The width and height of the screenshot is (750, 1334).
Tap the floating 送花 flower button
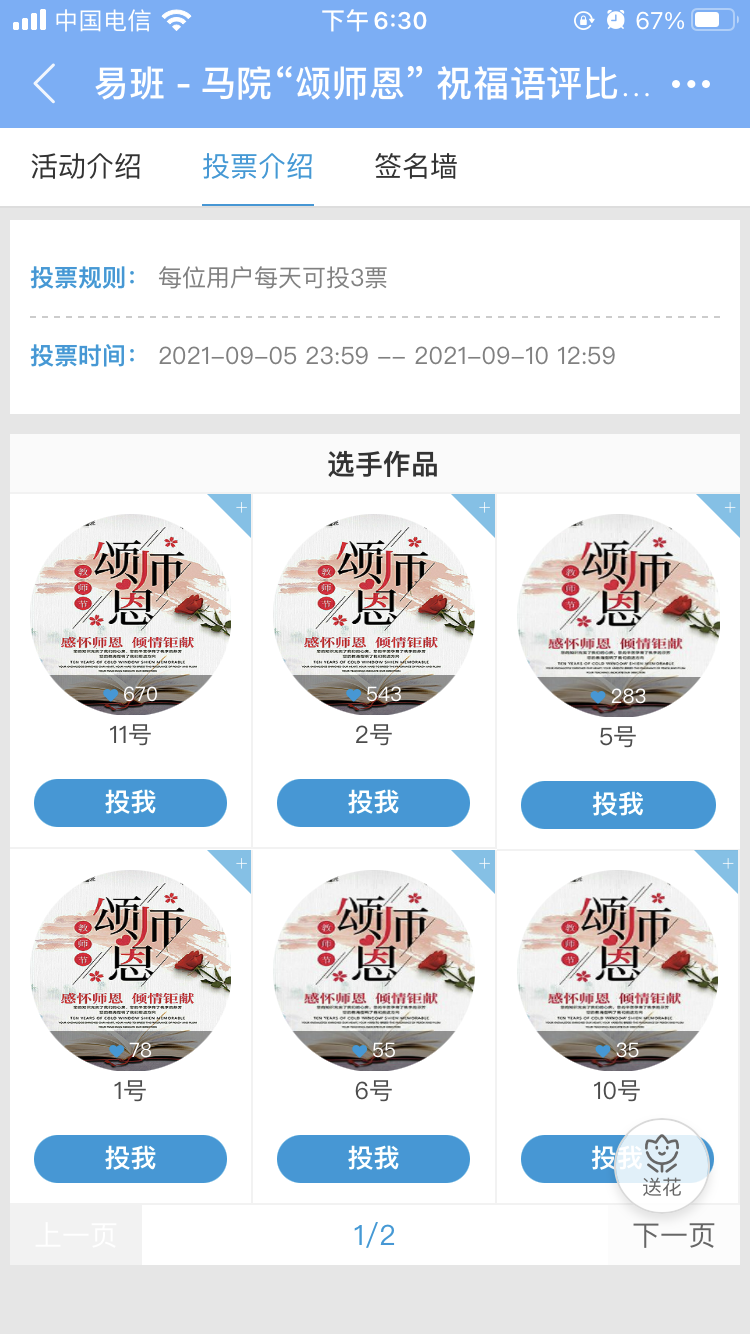pyautogui.click(x=661, y=1165)
